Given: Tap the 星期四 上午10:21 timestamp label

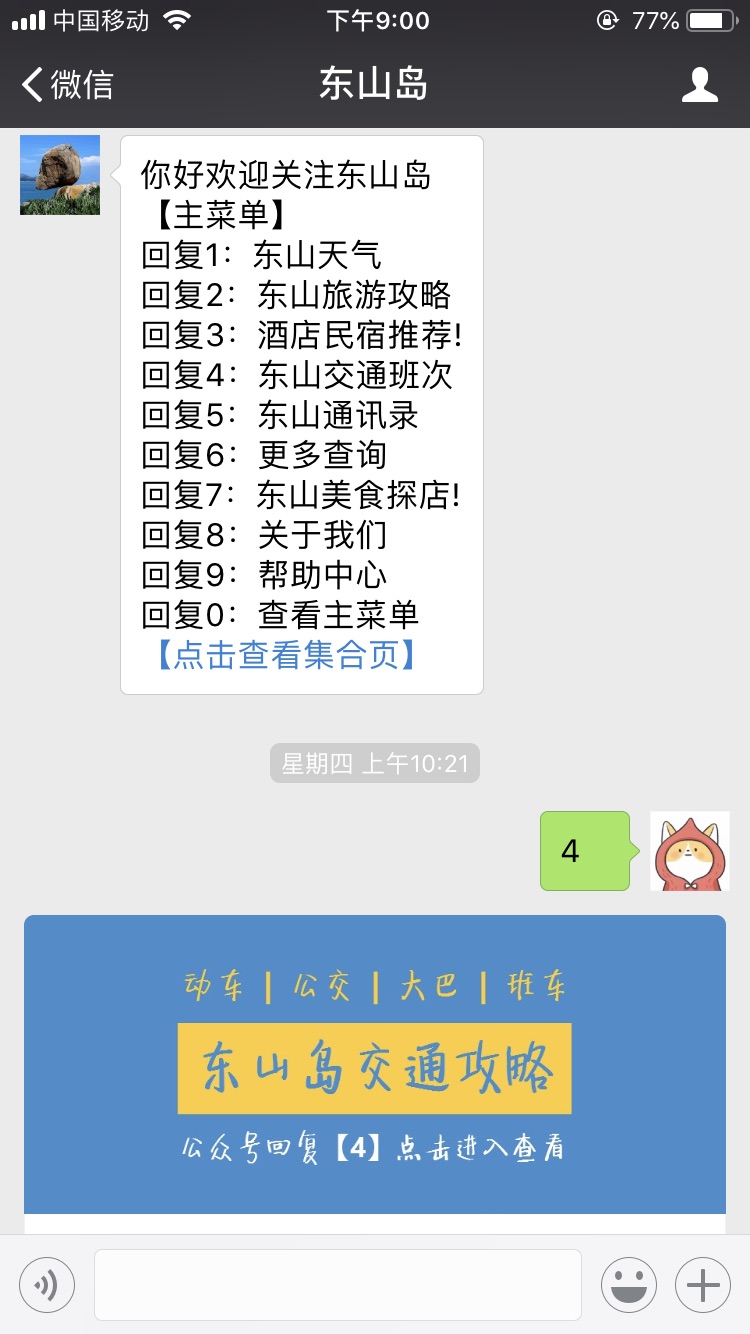Looking at the screenshot, I should 374,763.
